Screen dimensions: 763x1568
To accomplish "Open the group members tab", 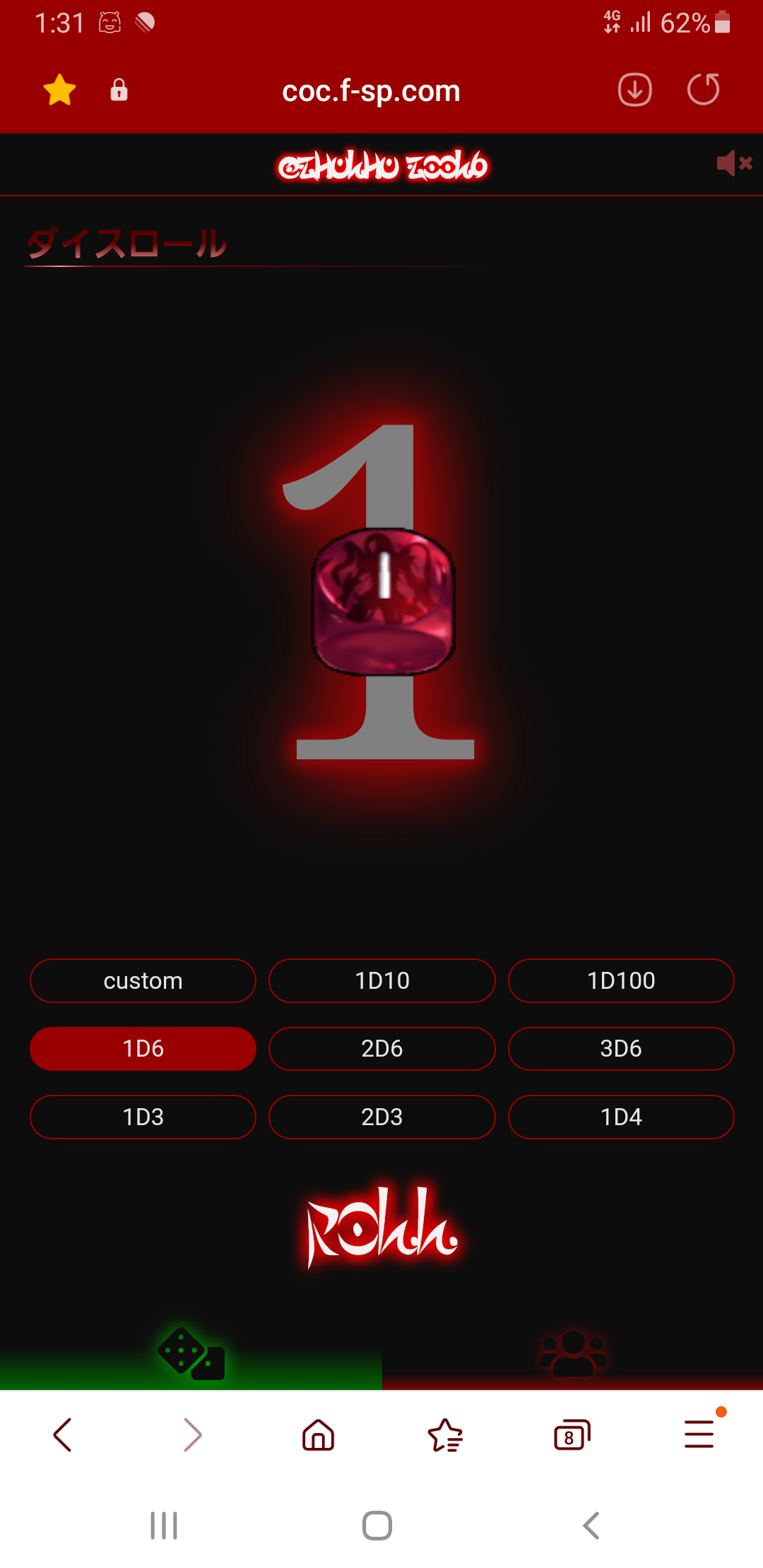I will tap(572, 1354).
